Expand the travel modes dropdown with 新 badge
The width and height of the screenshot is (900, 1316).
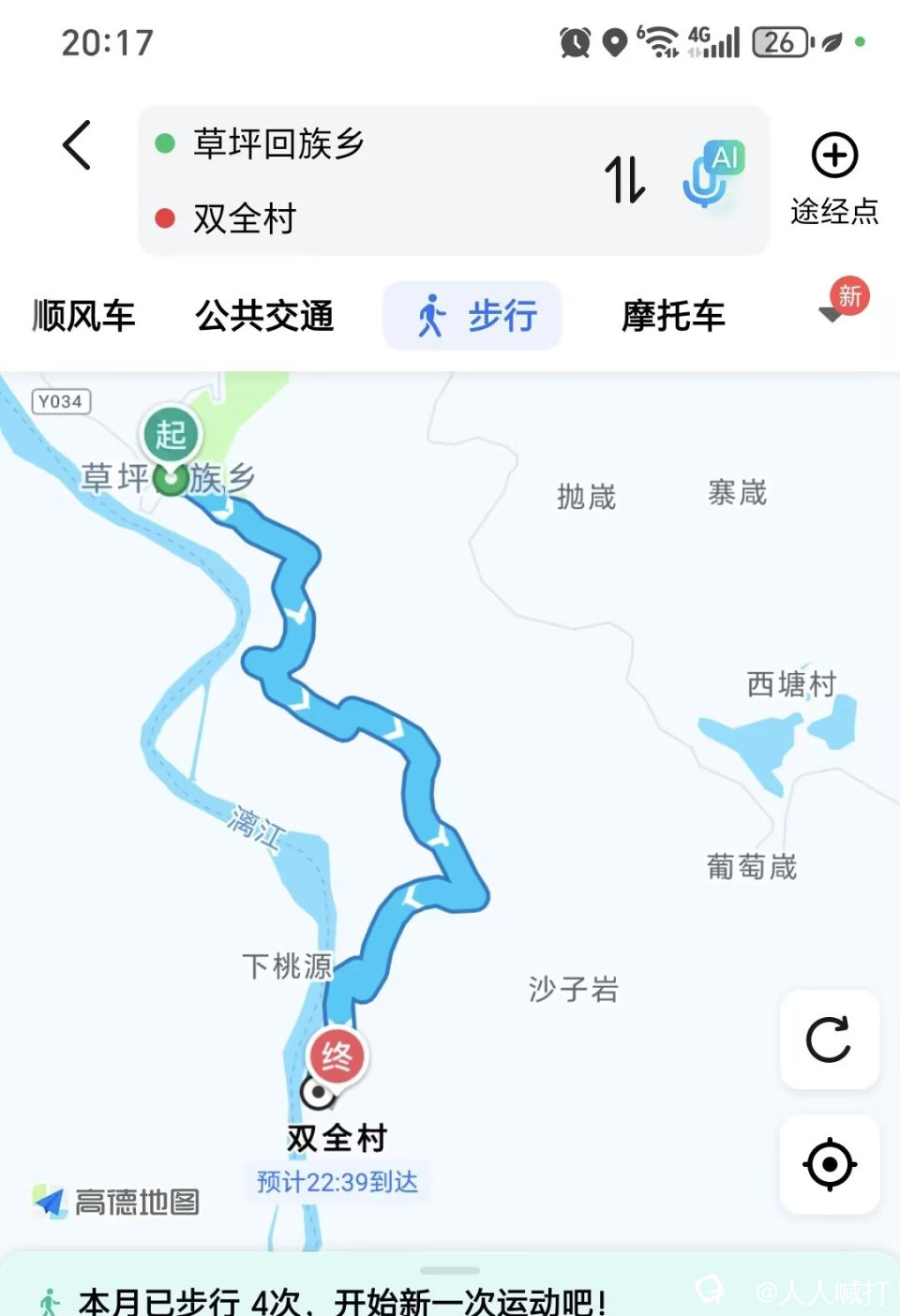[x=836, y=309]
